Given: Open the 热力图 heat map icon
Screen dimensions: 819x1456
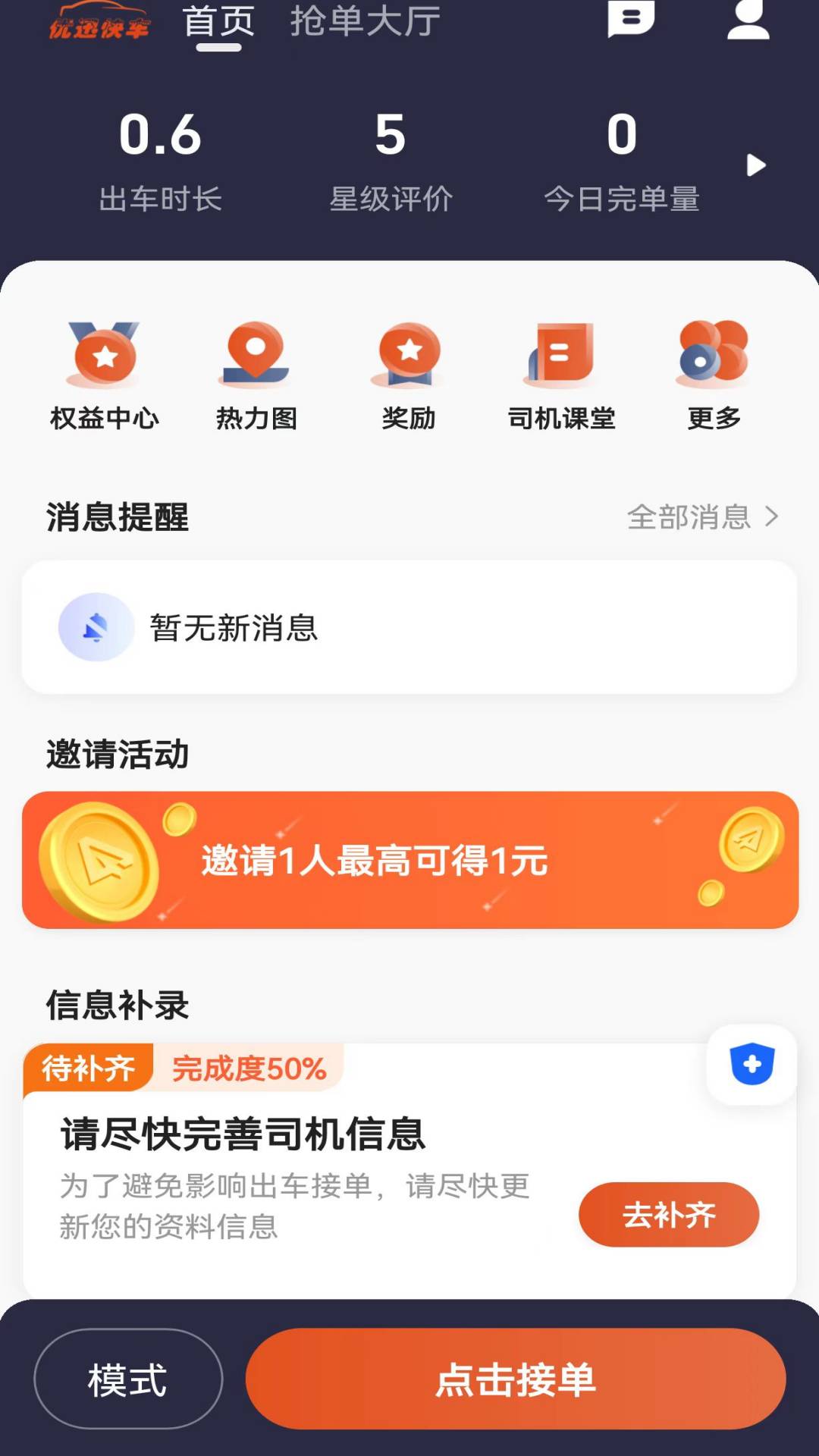Looking at the screenshot, I should pyautogui.click(x=256, y=372).
